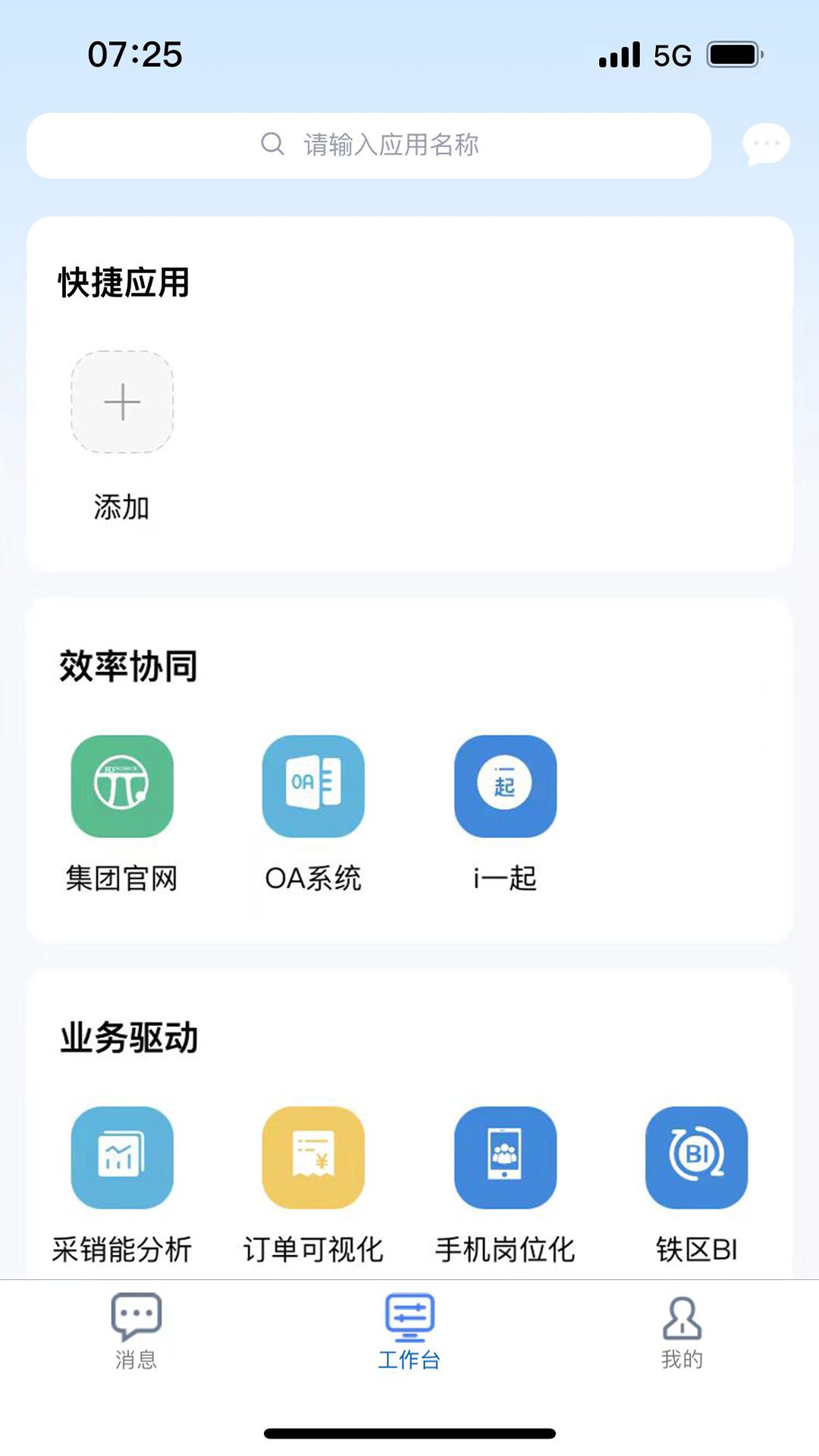Viewport: 819px width, 1456px height.
Task: Launch the 订单可视化 app
Action: [313, 1157]
